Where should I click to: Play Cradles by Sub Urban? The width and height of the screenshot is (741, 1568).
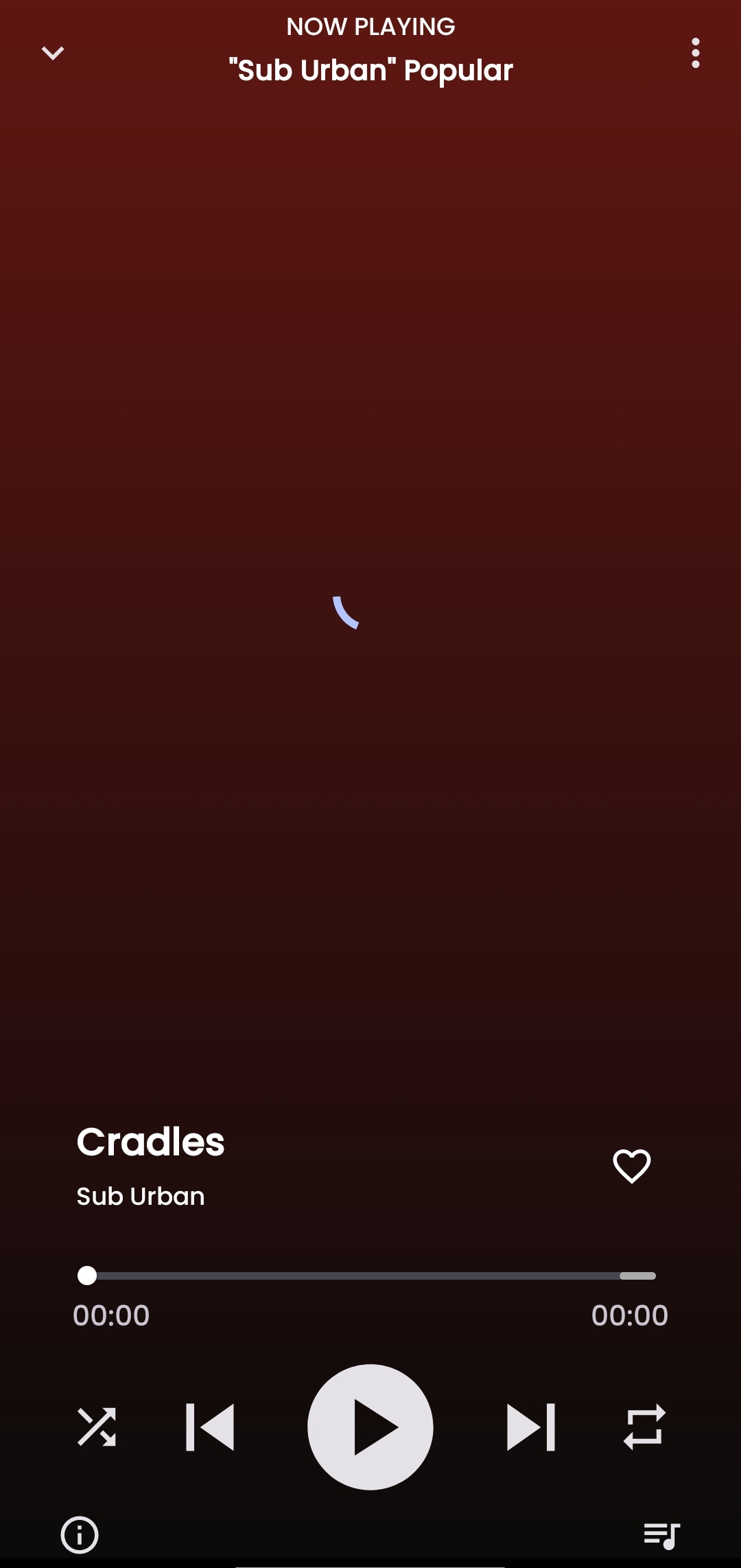click(x=370, y=1427)
